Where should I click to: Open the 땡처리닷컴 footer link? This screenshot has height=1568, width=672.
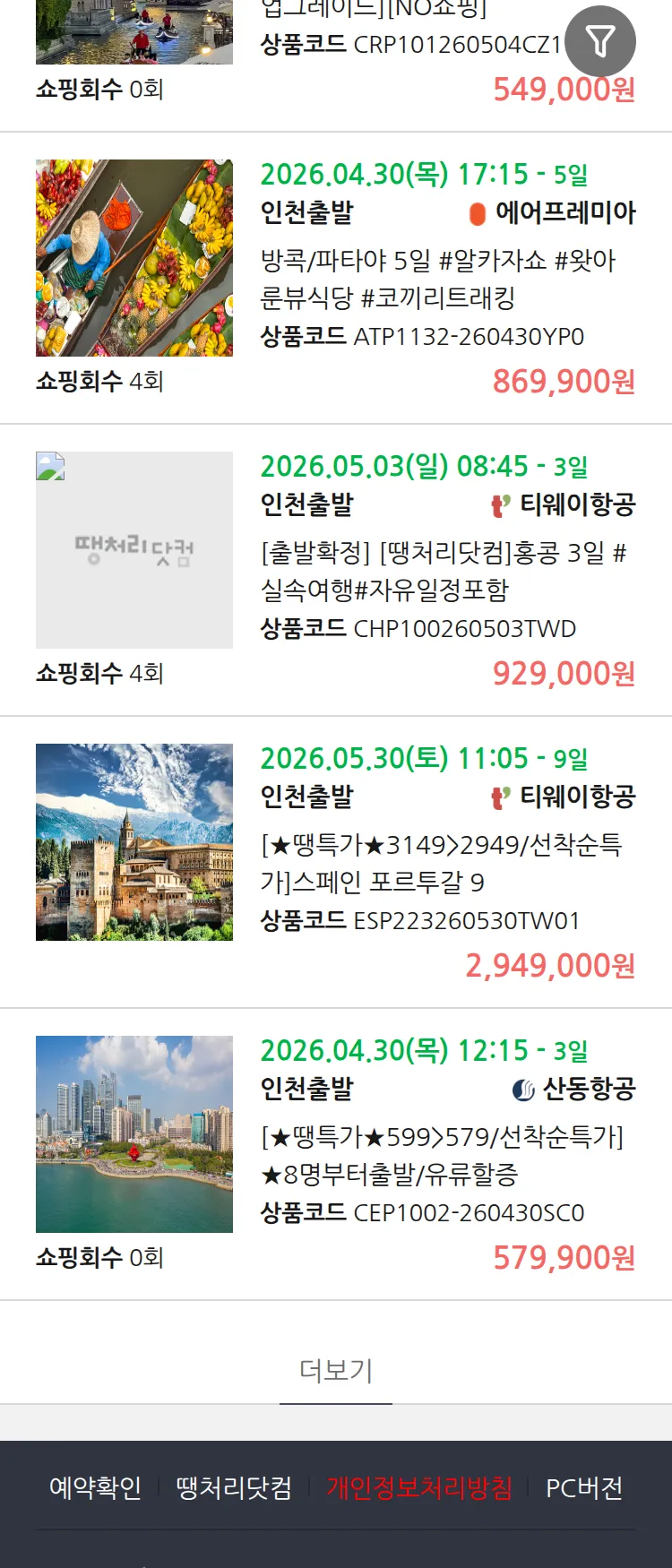click(x=234, y=1488)
